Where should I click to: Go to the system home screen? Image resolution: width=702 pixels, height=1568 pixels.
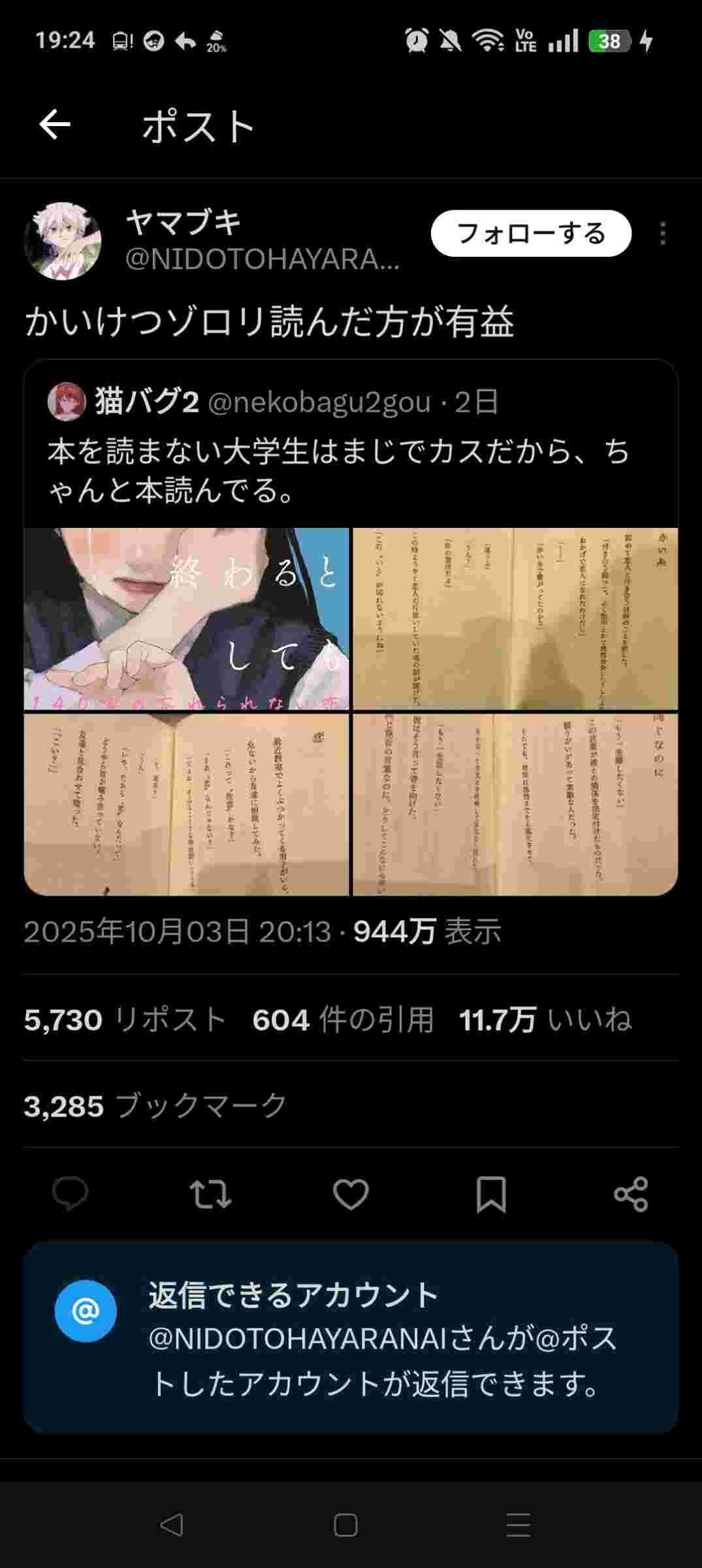tap(345, 1526)
